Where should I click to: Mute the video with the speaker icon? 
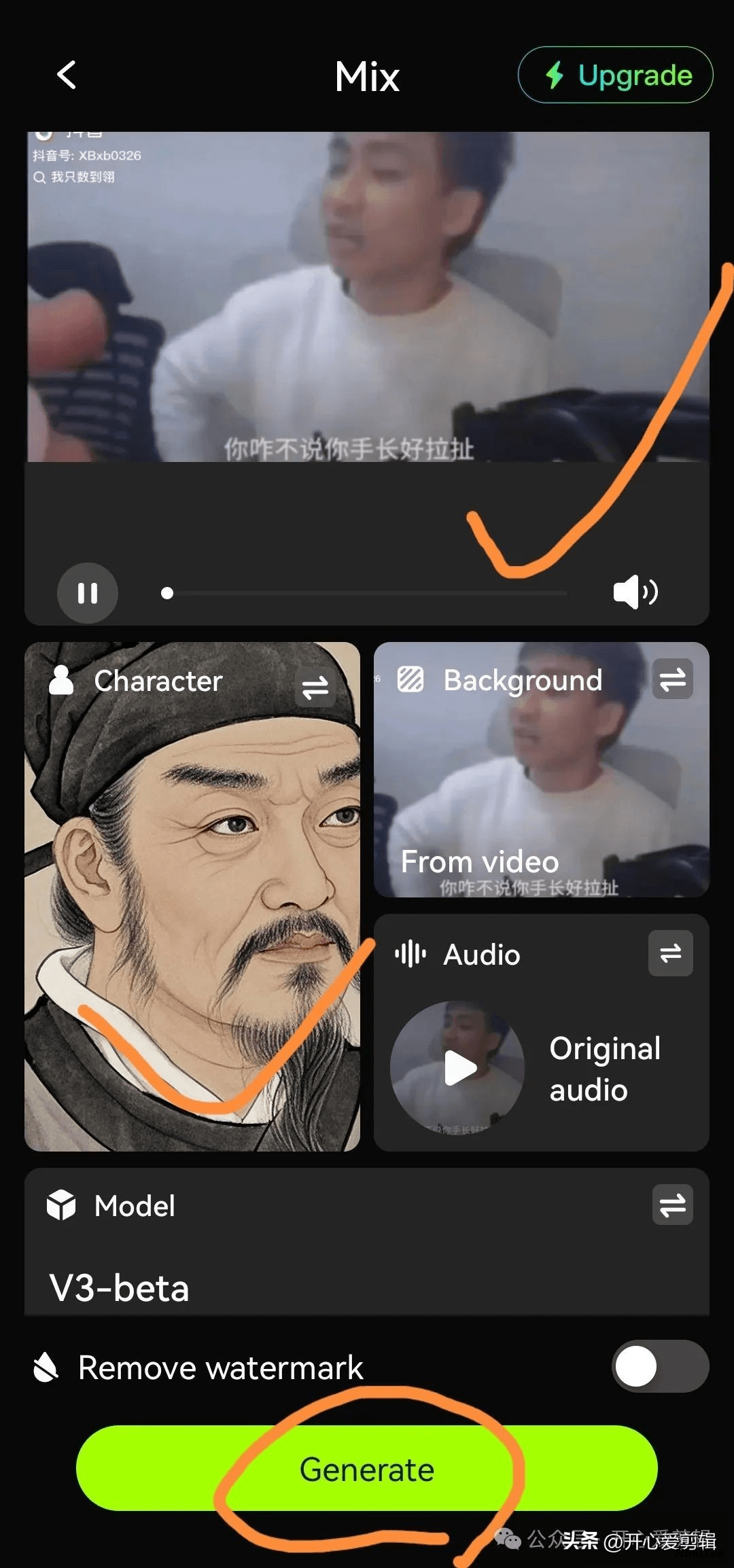click(x=635, y=592)
